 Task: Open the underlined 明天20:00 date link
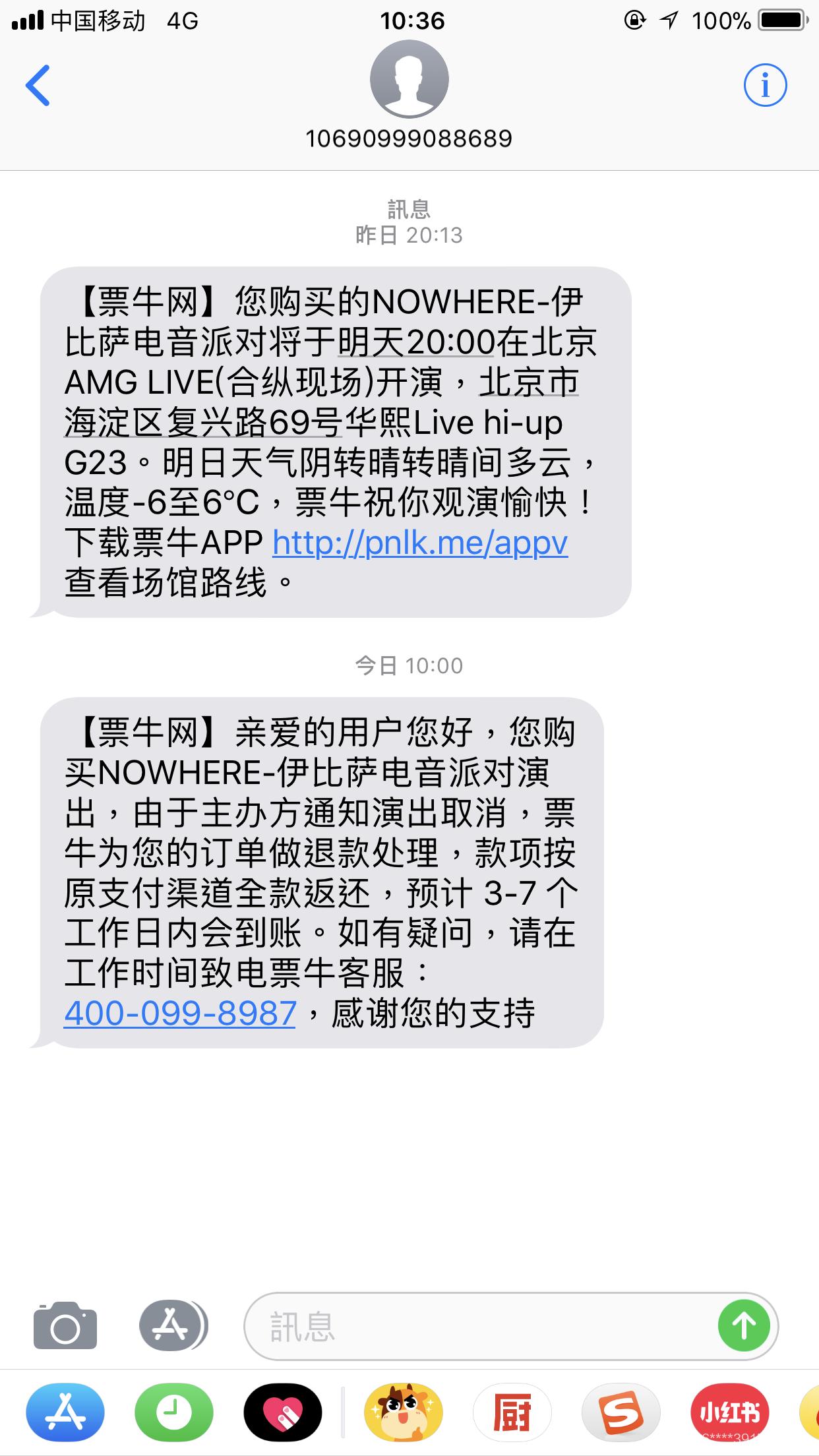[416, 343]
